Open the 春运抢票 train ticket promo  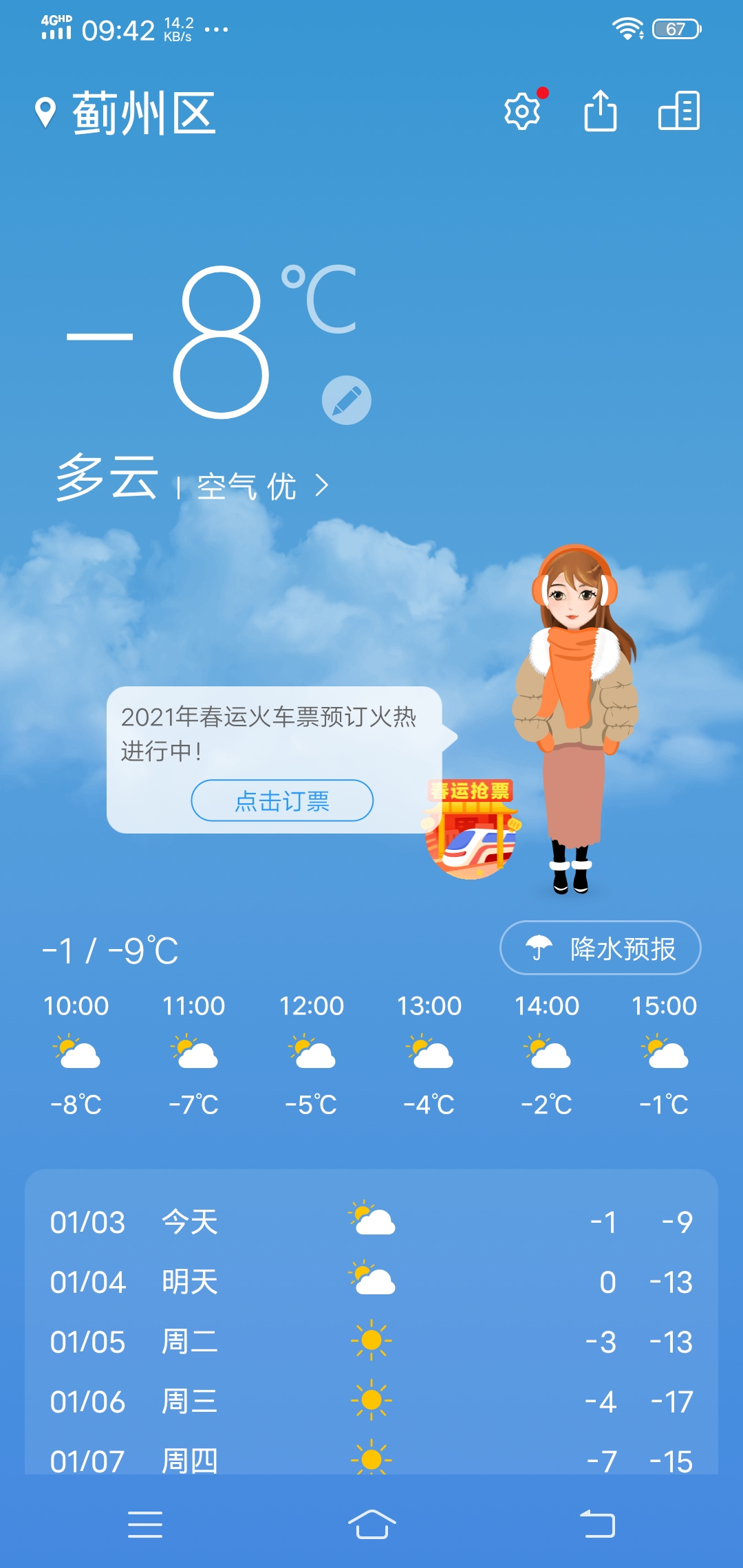[471, 830]
